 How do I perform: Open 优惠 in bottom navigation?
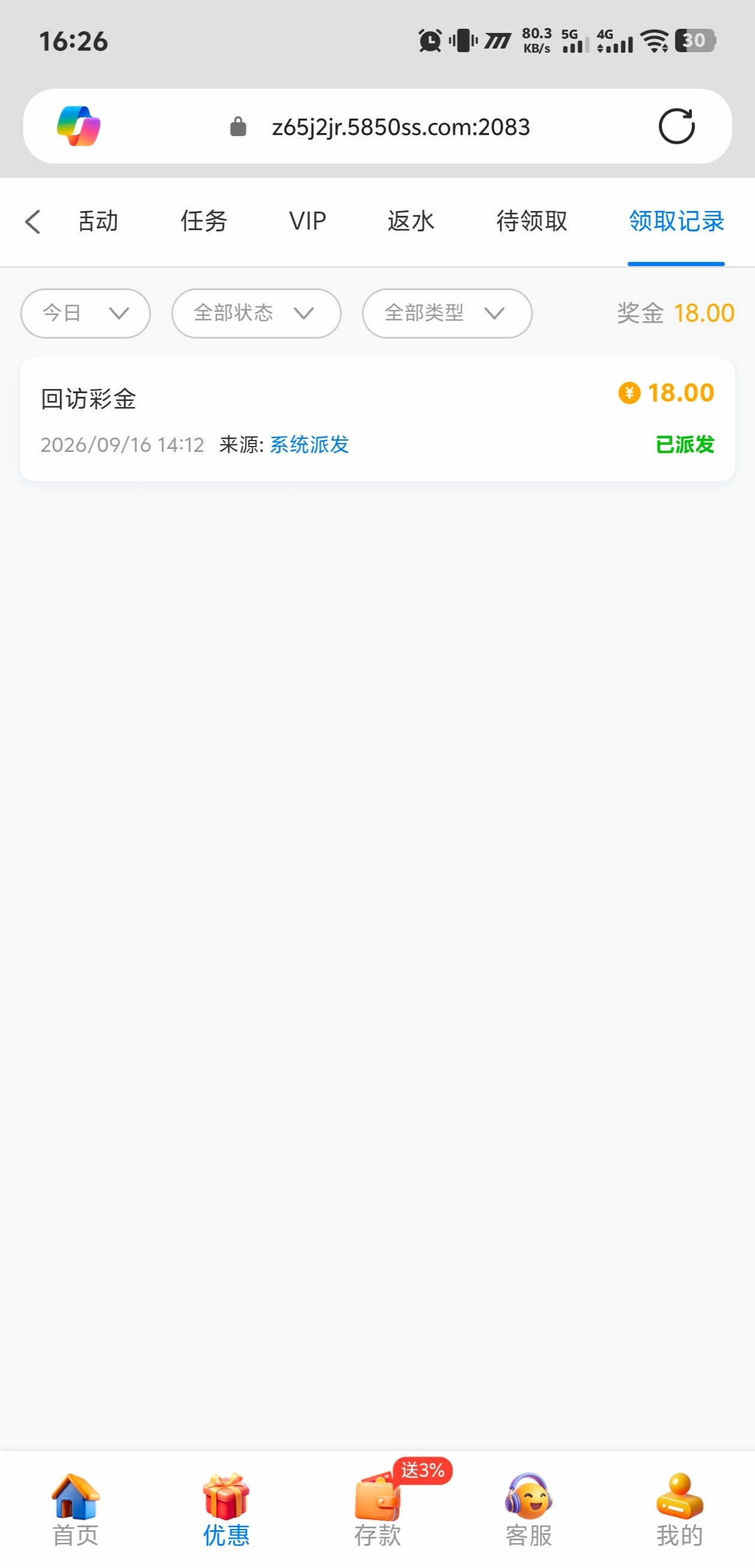(x=227, y=1510)
